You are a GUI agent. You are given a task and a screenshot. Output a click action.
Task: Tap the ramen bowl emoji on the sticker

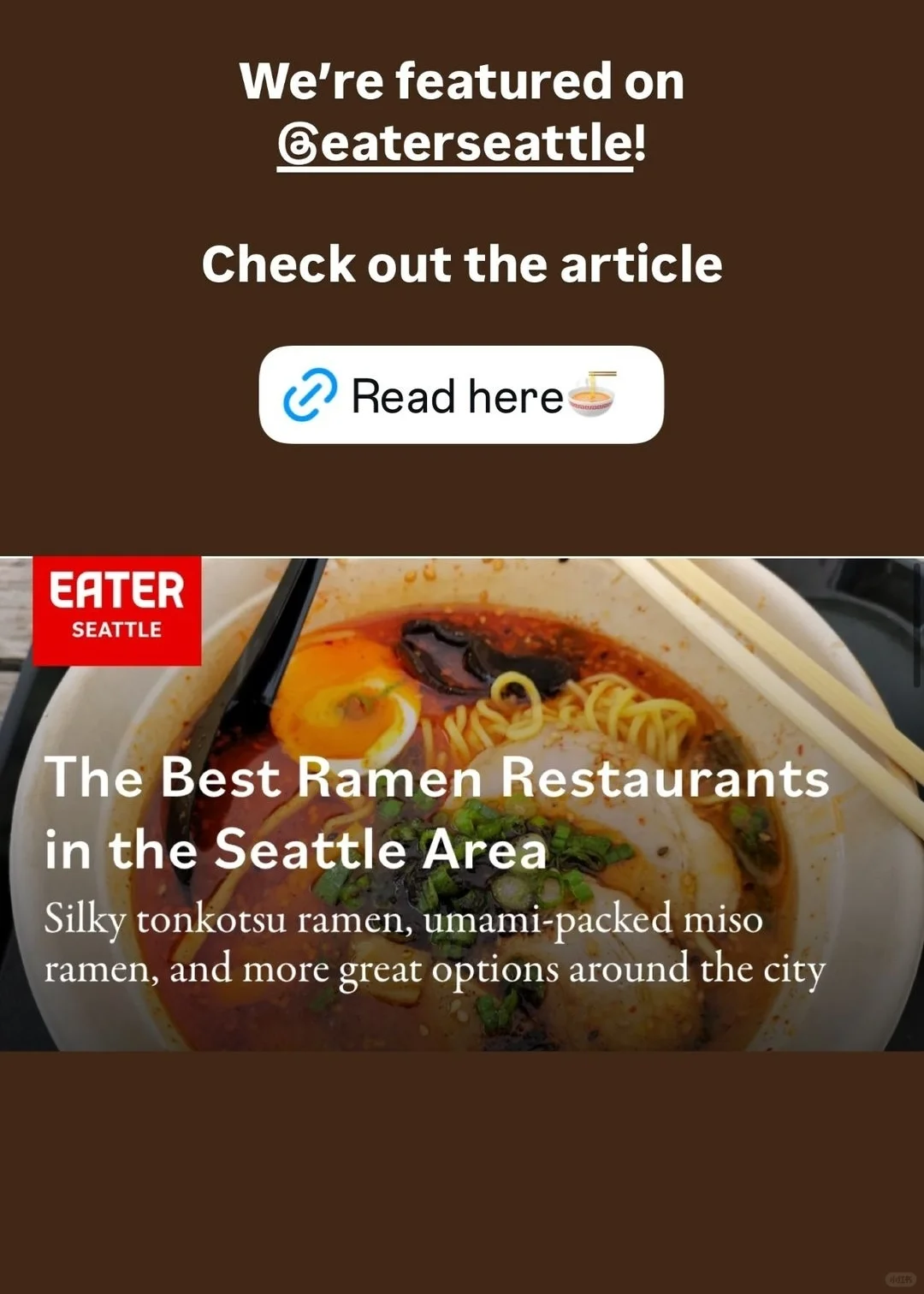pyautogui.click(x=593, y=400)
